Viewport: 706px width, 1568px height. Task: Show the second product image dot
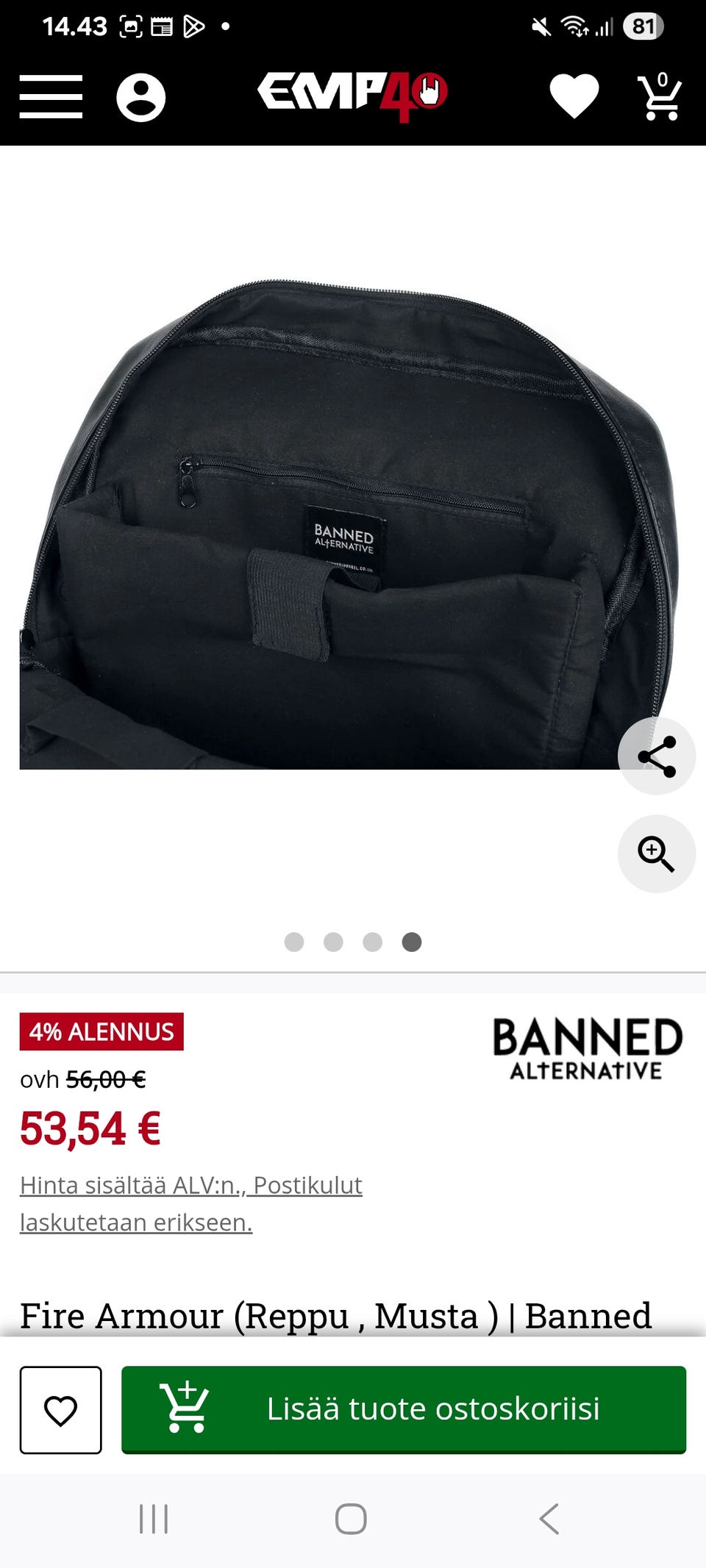pyautogui.click(x=333, y=942)
